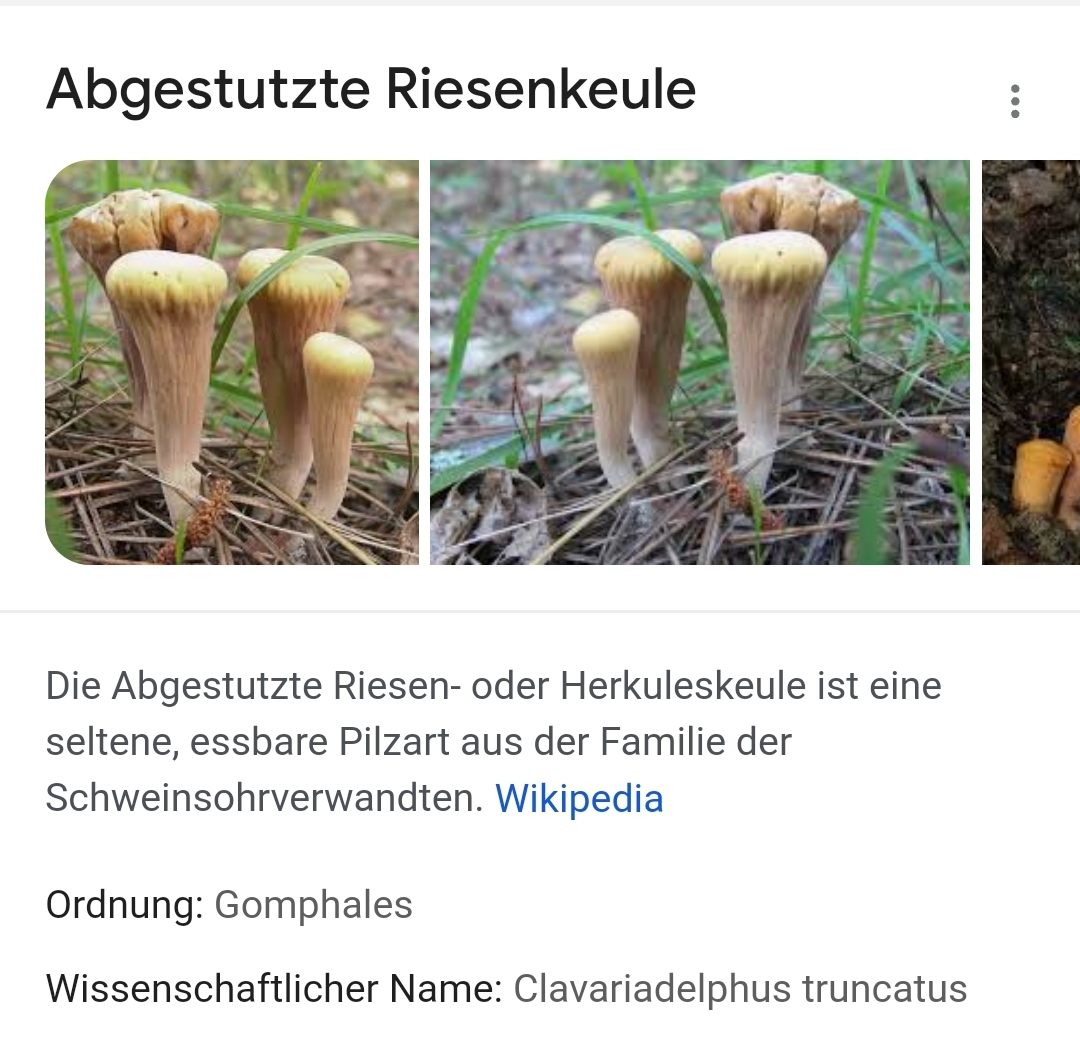
Task: Open the Wikipedia link
Action: [x=579, y=798]
